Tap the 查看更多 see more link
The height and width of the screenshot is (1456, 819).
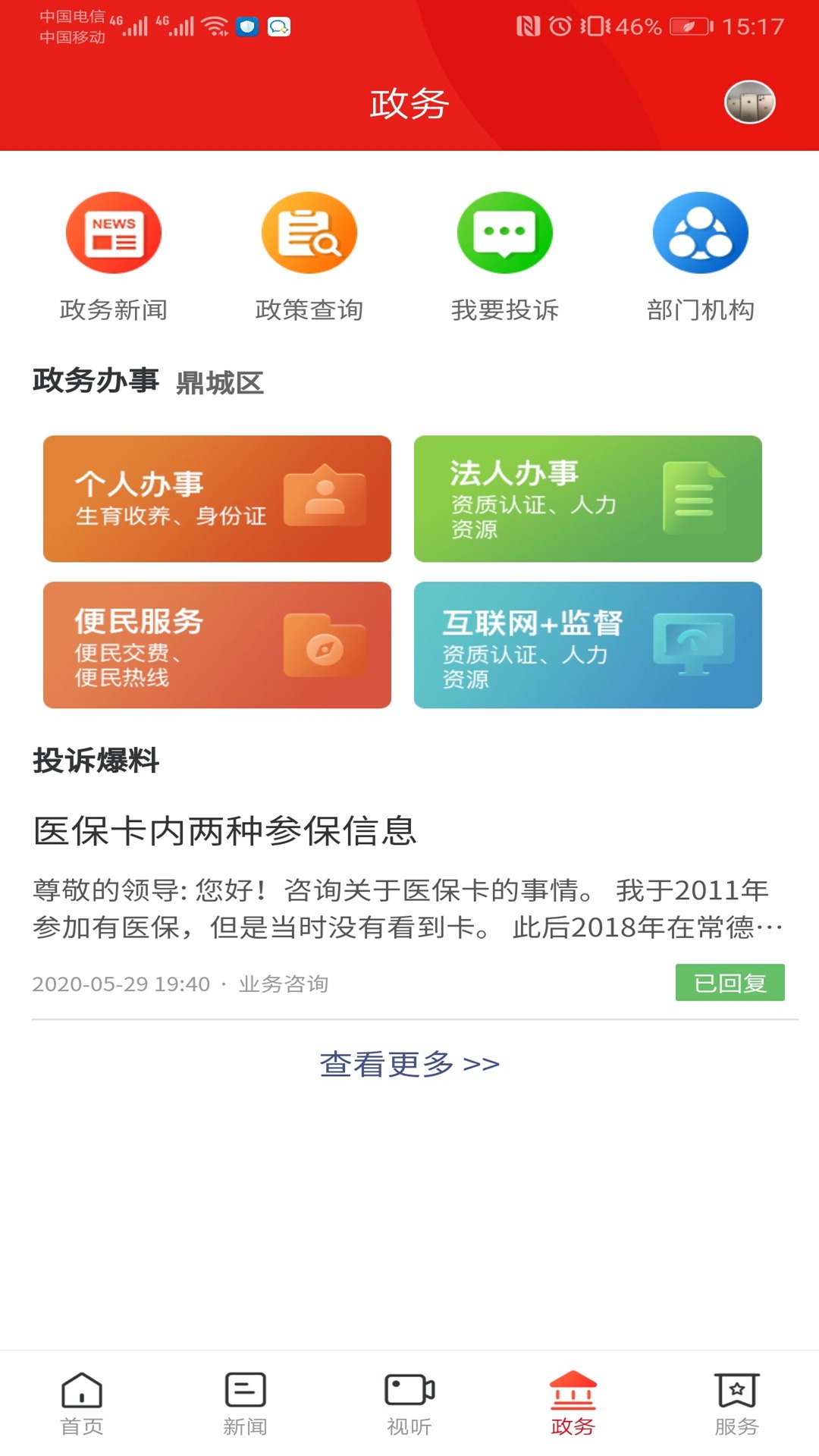coord(409,1064)
